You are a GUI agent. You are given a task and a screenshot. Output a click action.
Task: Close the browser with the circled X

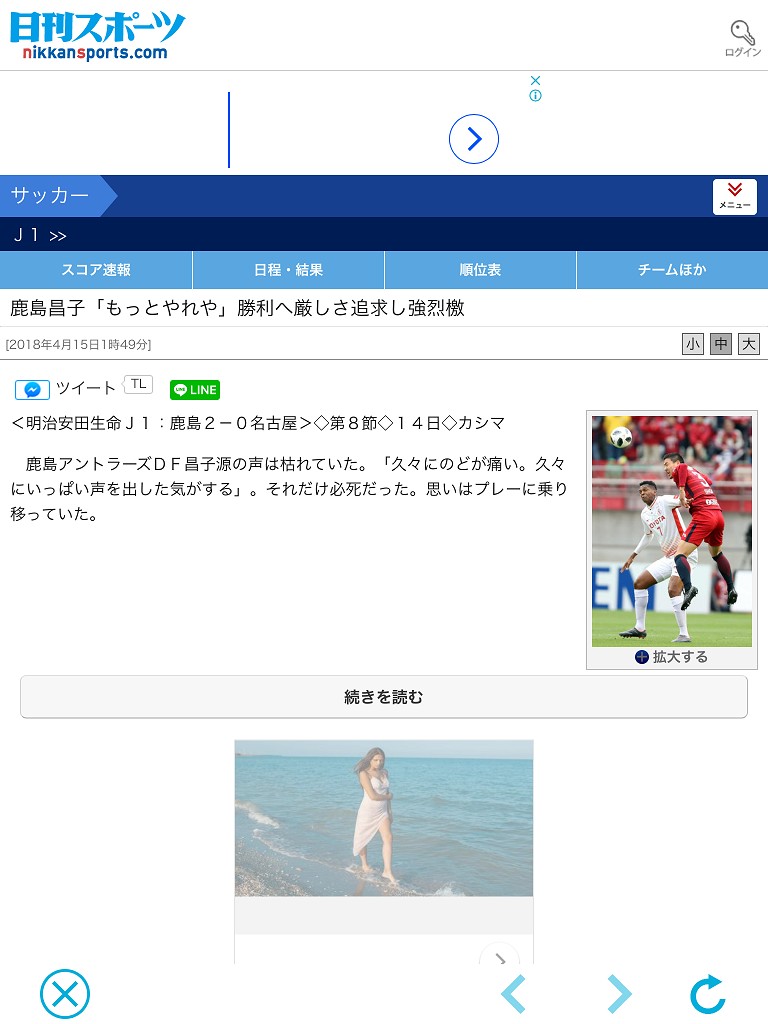tap(65, 994)
